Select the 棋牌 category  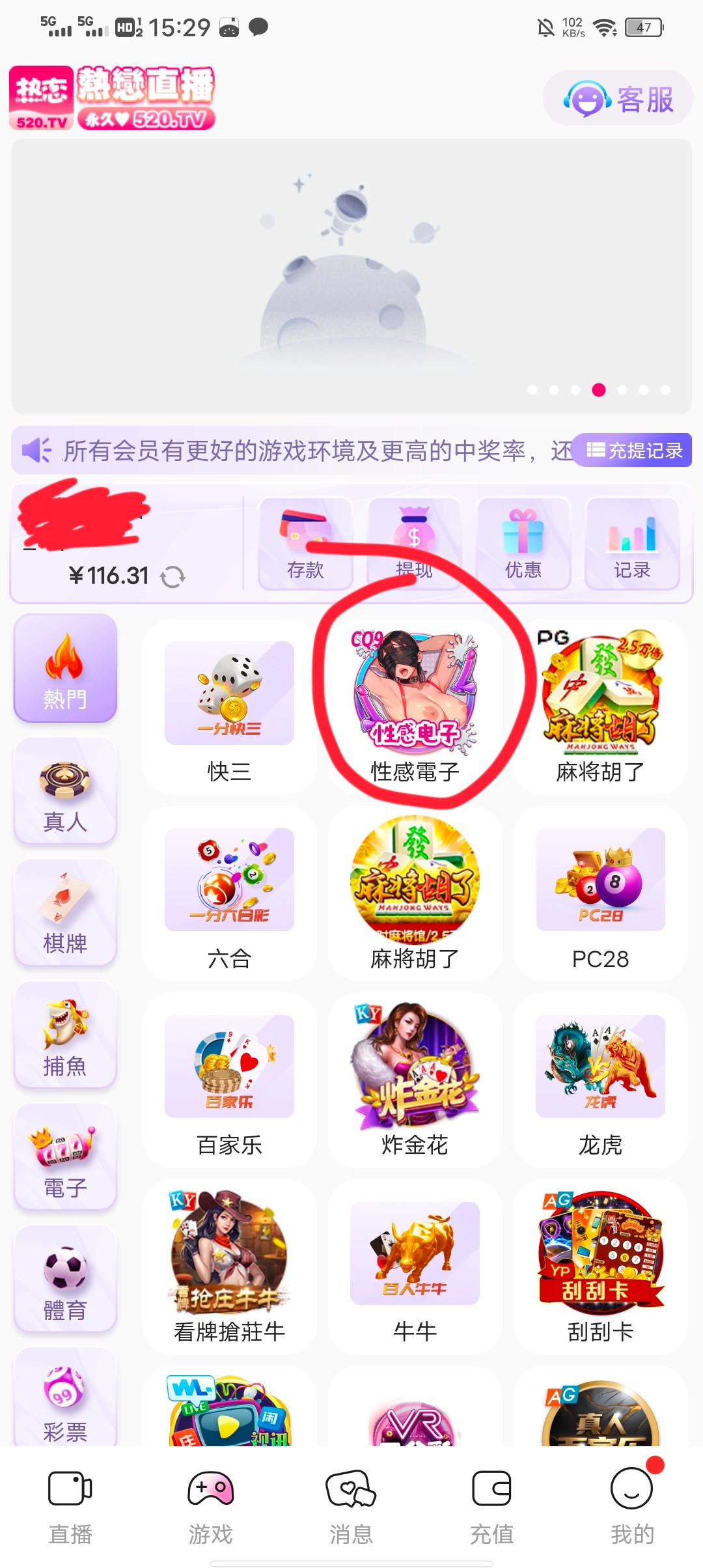click(65, 912)
